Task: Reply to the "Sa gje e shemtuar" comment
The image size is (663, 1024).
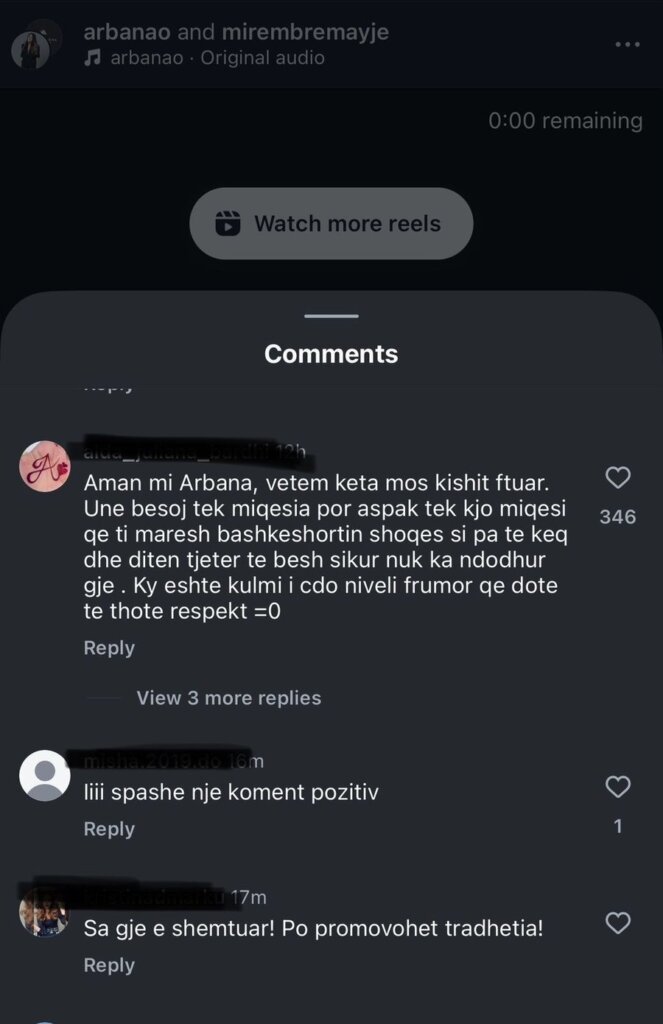Action: [x=109, y=965]
